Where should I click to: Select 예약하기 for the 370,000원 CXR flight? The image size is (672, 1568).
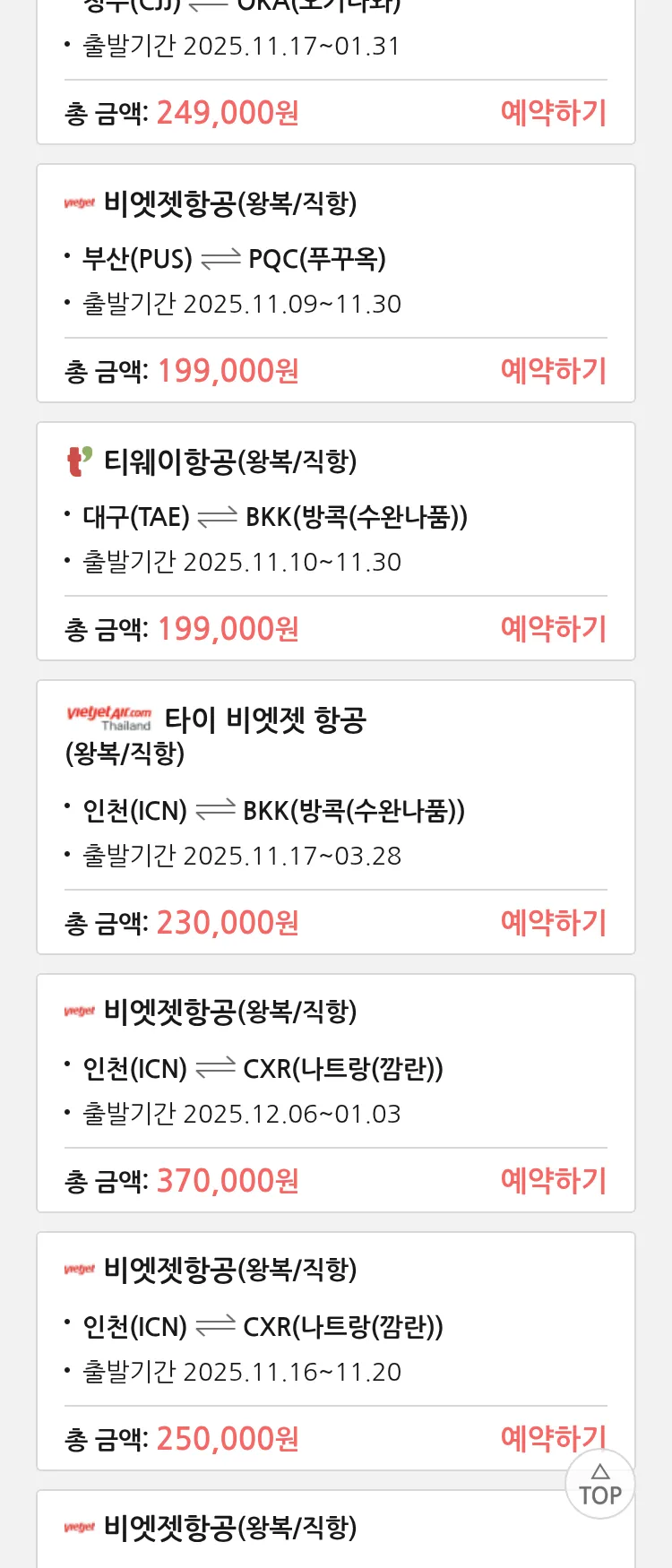553,1181
